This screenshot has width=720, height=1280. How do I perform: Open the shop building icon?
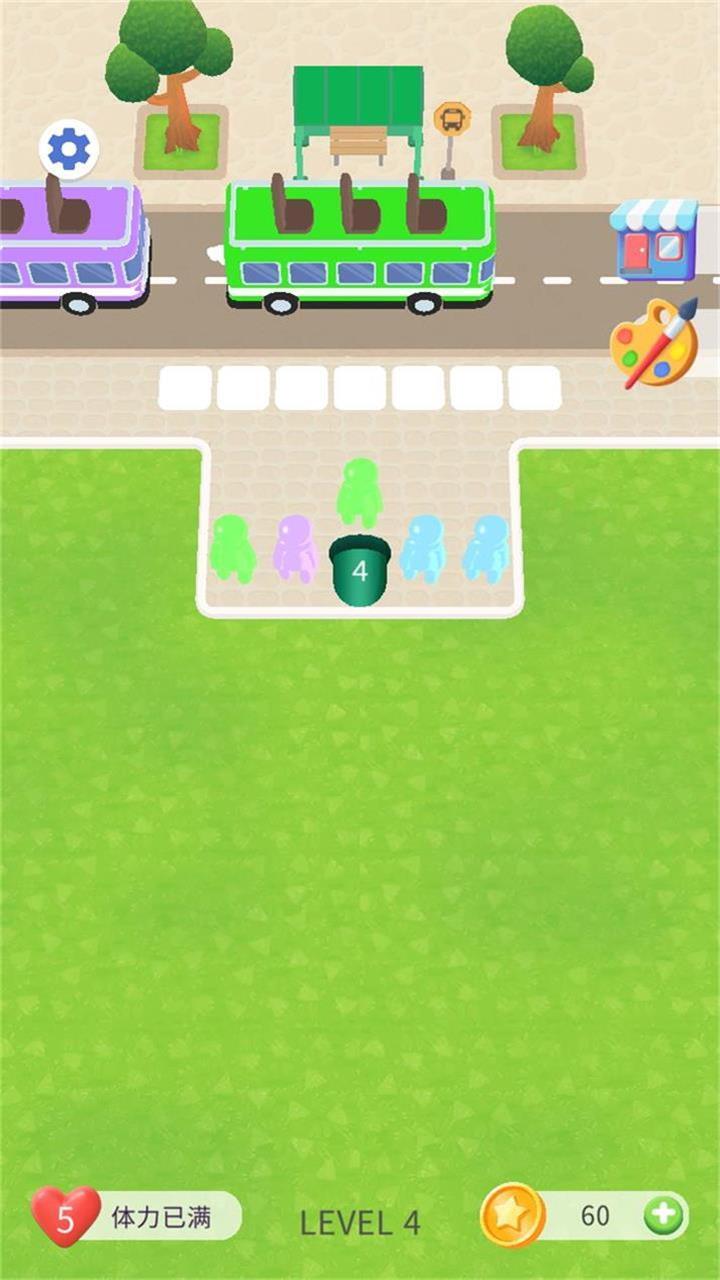tap(655, 238)
